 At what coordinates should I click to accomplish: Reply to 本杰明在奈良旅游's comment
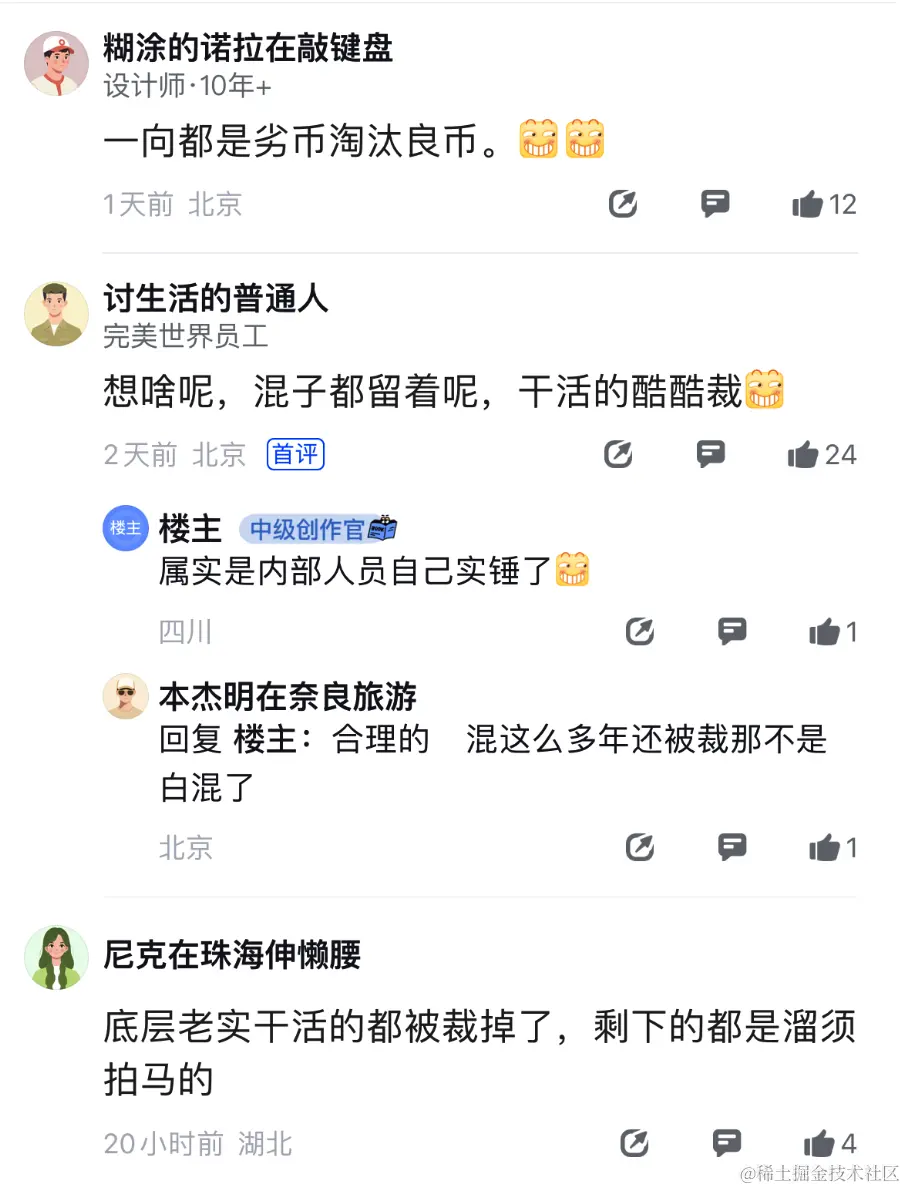click(733, 848)
